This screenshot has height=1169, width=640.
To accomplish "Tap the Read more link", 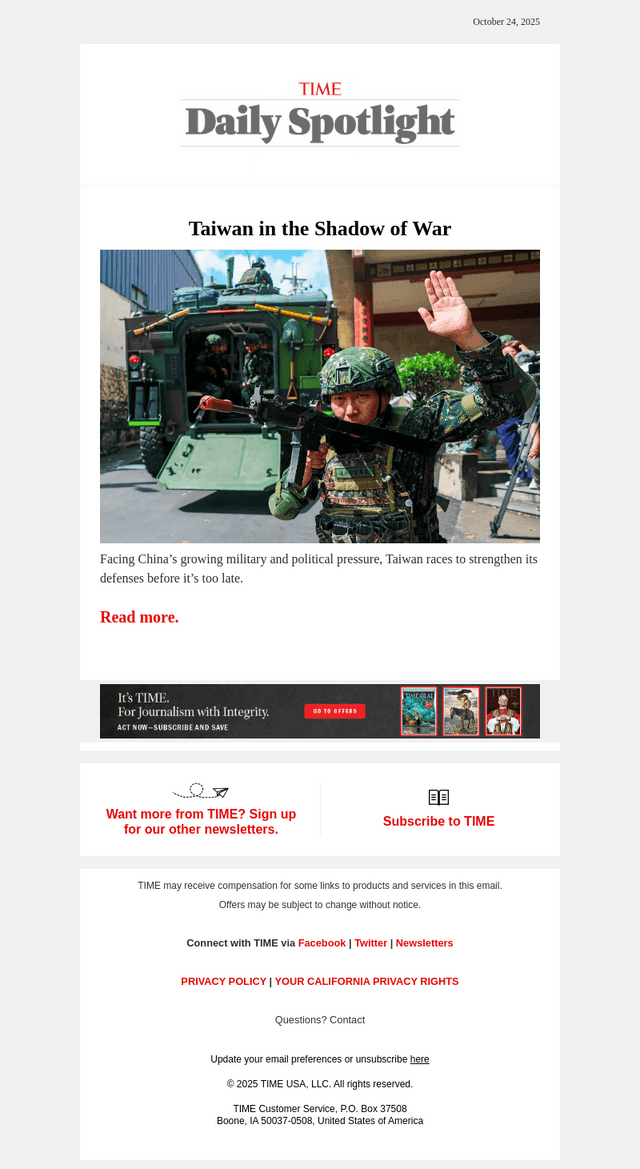I will pyautogui.click(x=139, y=617).
